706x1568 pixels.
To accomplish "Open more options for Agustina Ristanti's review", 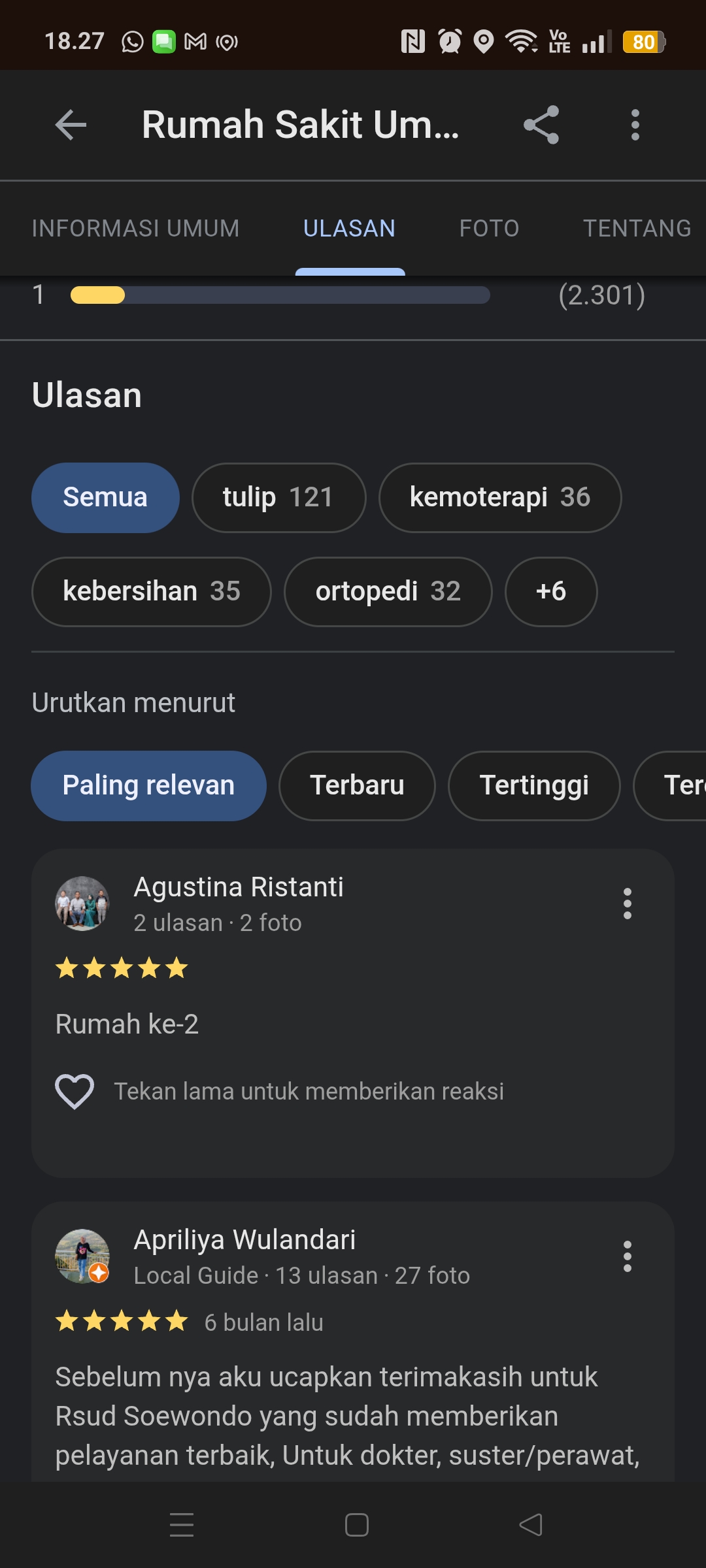I will [x=627, y=904].
